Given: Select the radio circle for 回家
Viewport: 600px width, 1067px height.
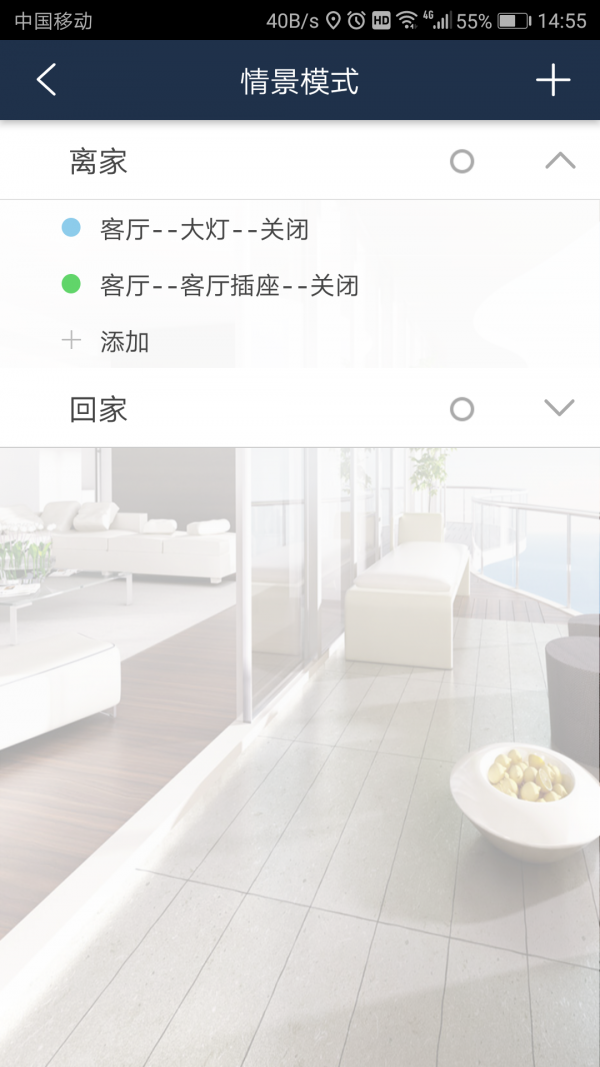Looking at the screenshot, I should [x=461, y=409].
